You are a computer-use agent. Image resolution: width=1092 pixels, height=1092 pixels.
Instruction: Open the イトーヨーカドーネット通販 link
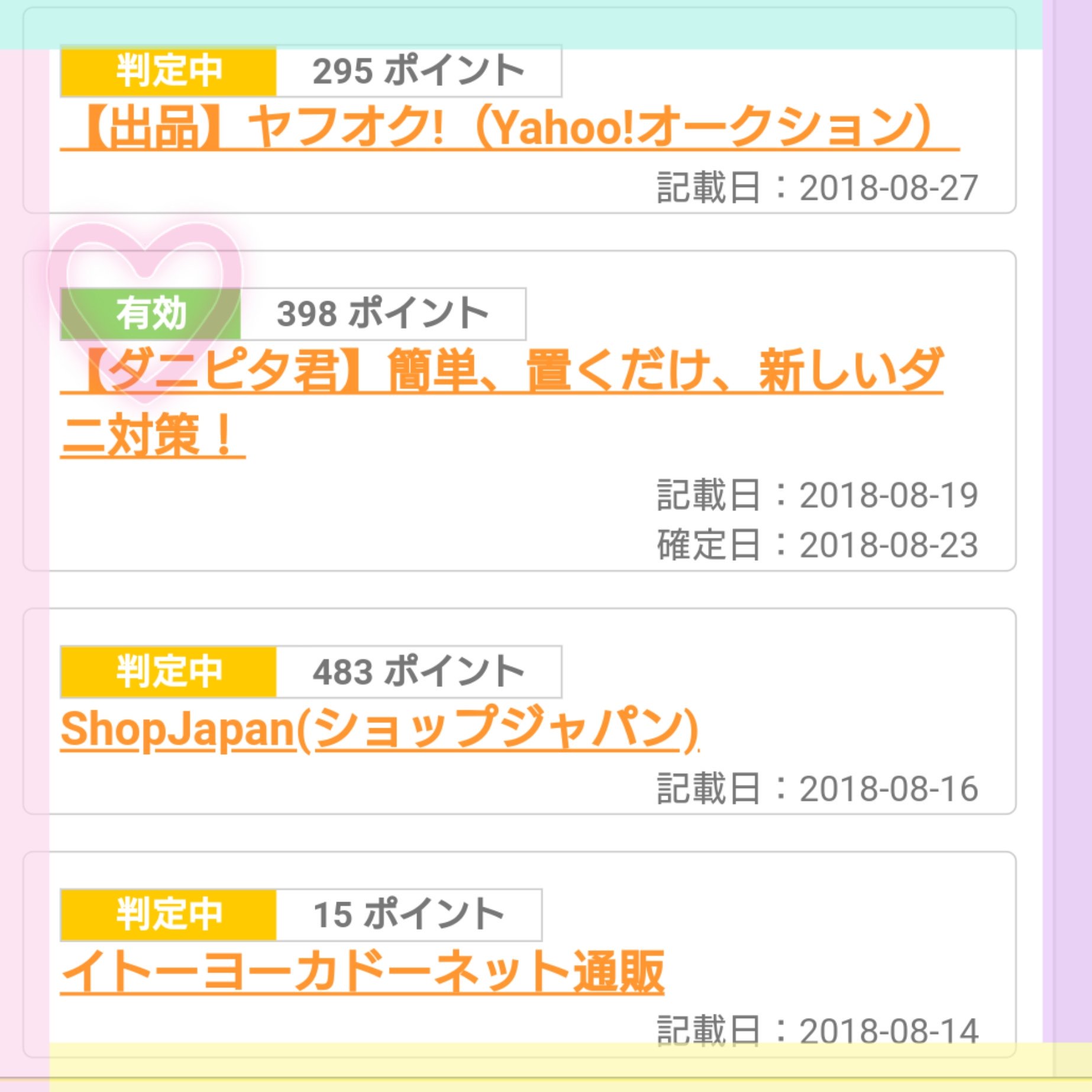coord(363,971)
